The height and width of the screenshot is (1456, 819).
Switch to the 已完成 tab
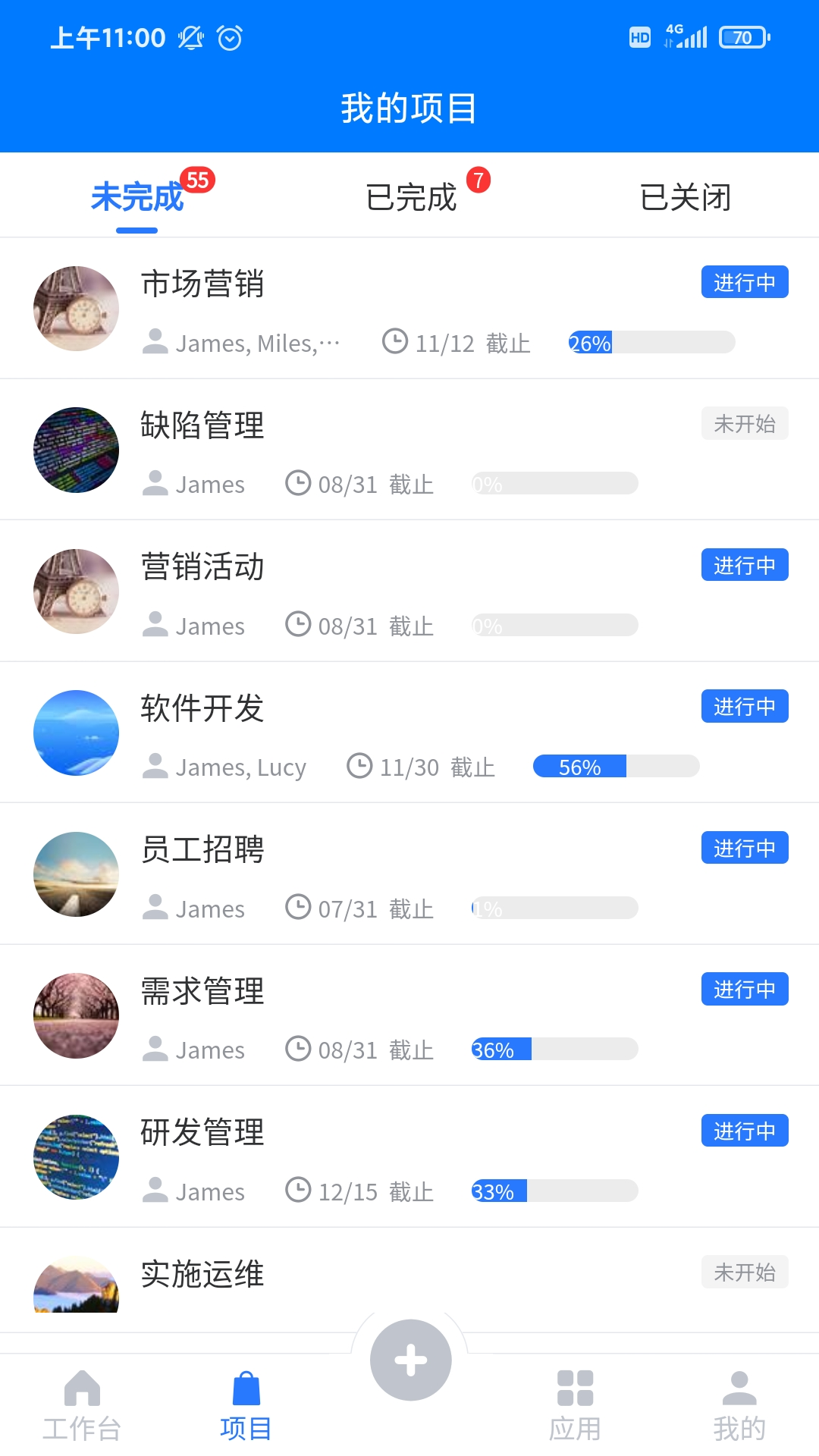coord(411,197)
